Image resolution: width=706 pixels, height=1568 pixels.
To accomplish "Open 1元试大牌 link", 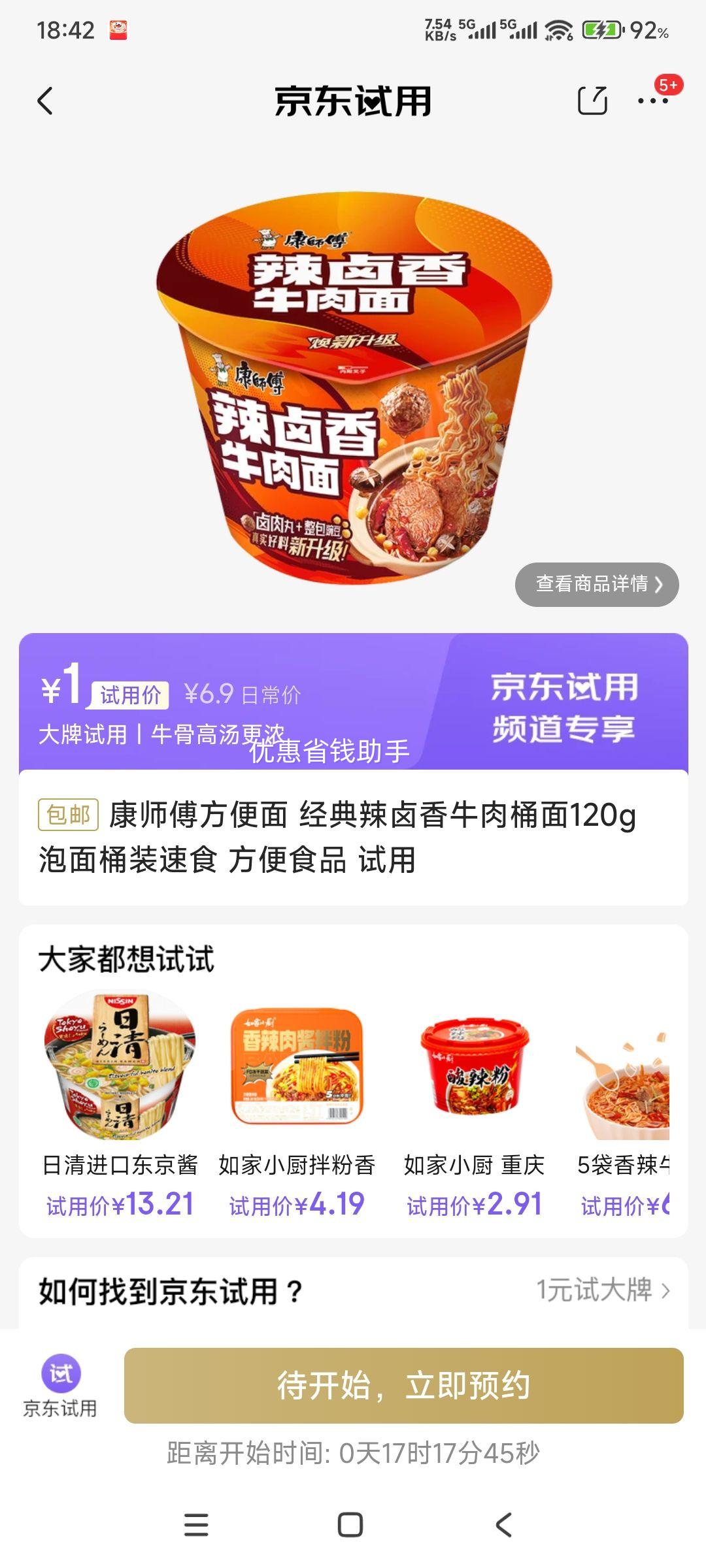I will pyautogui.click(x=602, y=1290).
